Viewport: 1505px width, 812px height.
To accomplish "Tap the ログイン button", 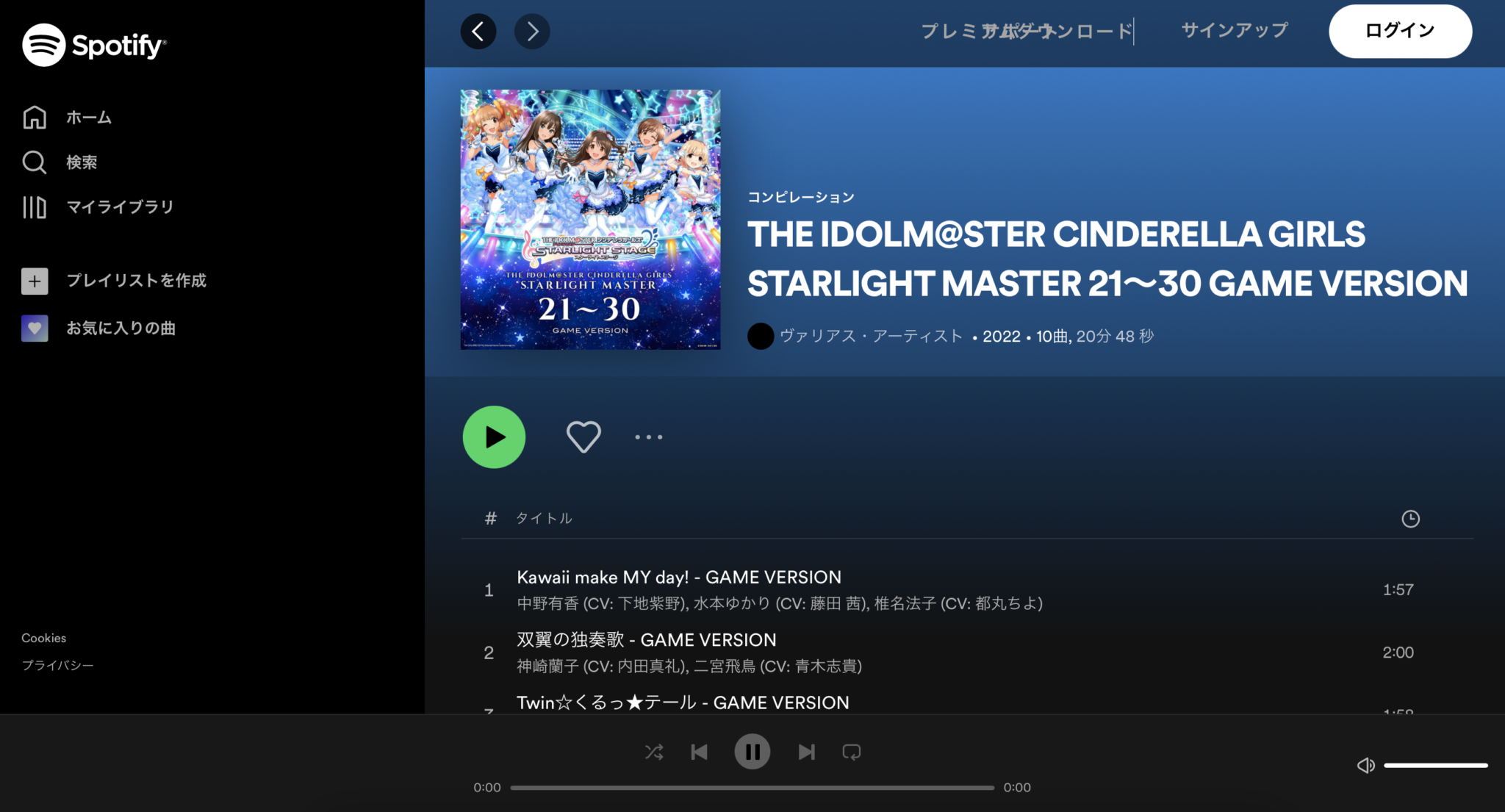I will (x=1399, y=31).
